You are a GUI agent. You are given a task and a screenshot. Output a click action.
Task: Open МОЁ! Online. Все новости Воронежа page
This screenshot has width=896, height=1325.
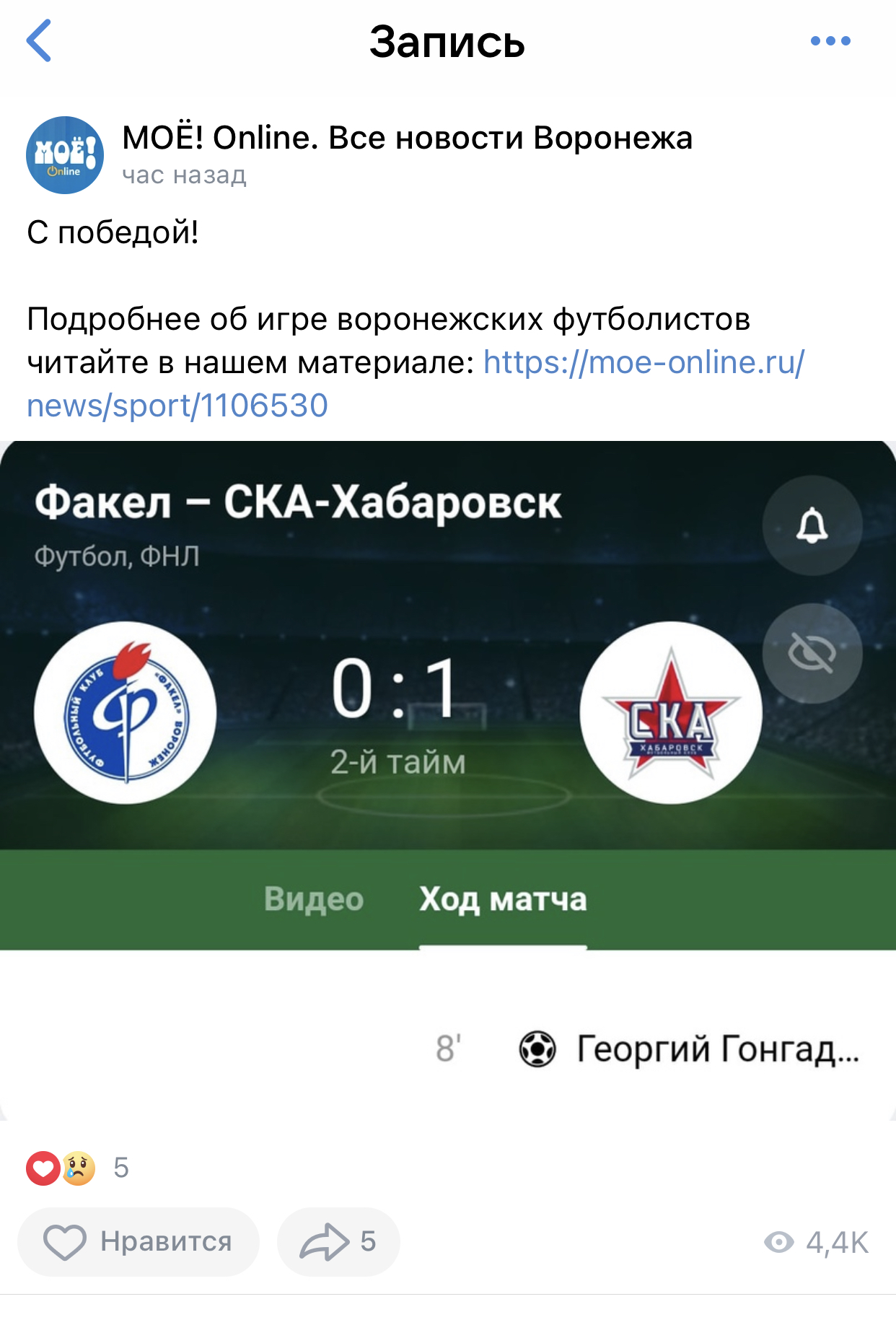[x=407, y=138]
